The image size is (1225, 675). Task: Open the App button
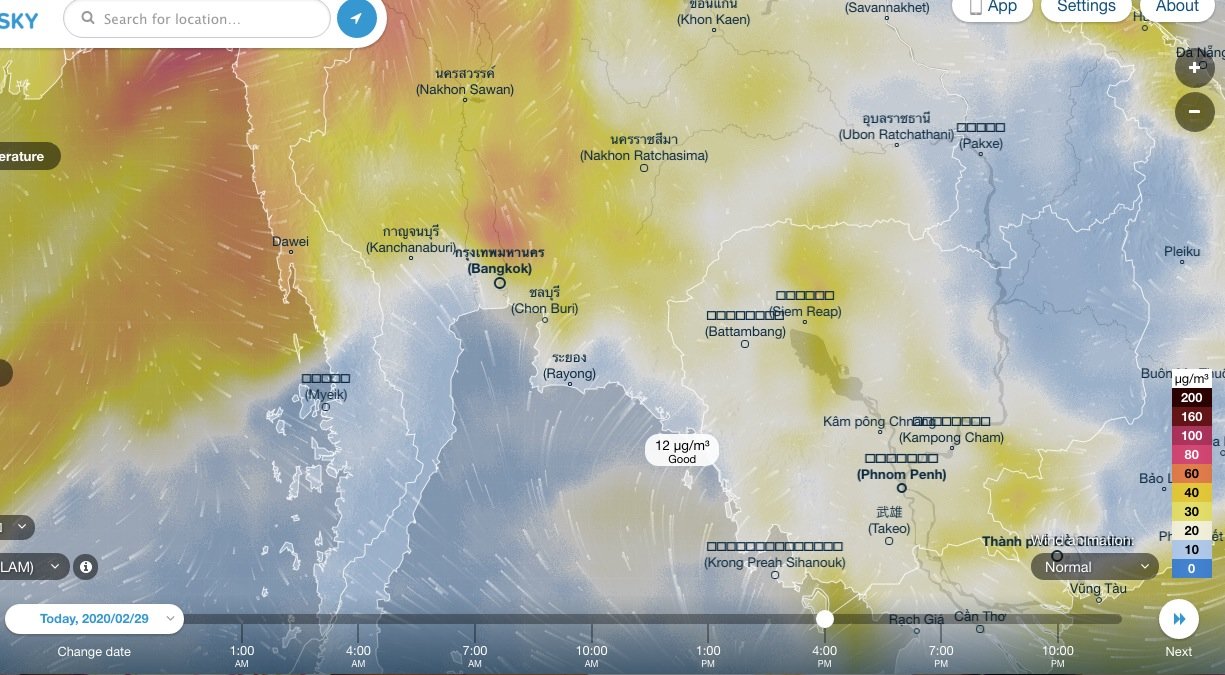point(992,7)
